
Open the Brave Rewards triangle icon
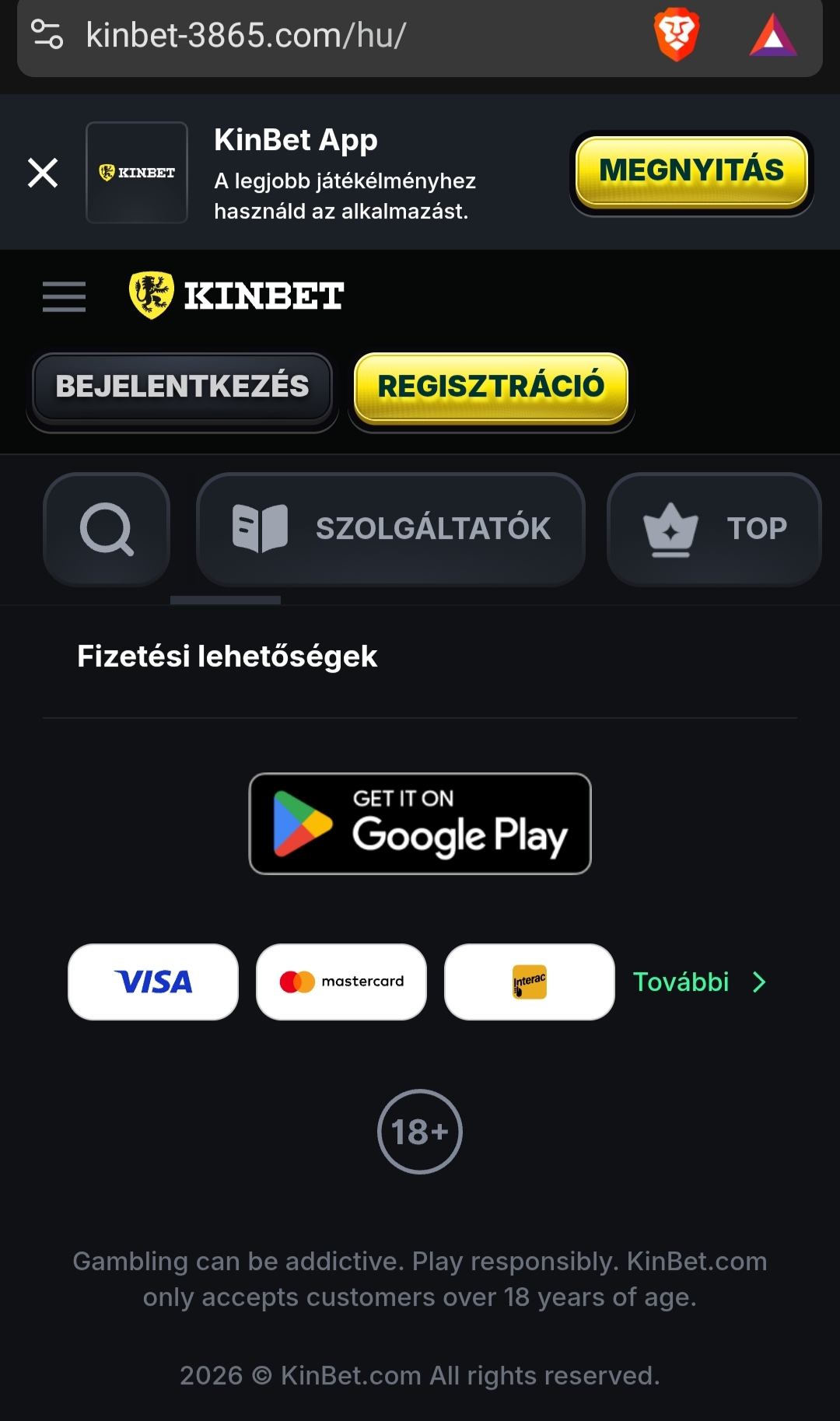[x=772, y=36]
